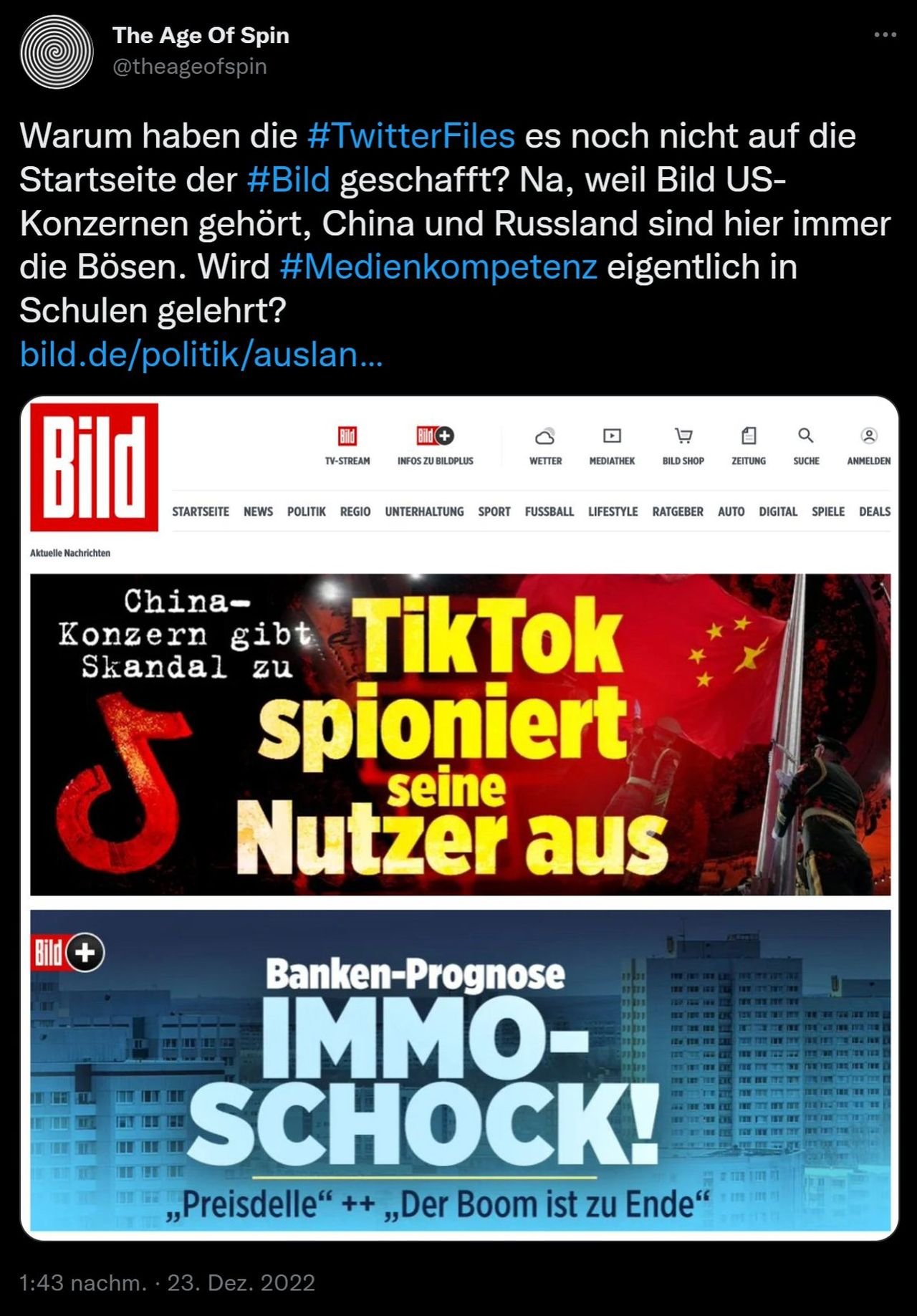Open the tweet's three-dot overflow menu

(x=885, y=34)
